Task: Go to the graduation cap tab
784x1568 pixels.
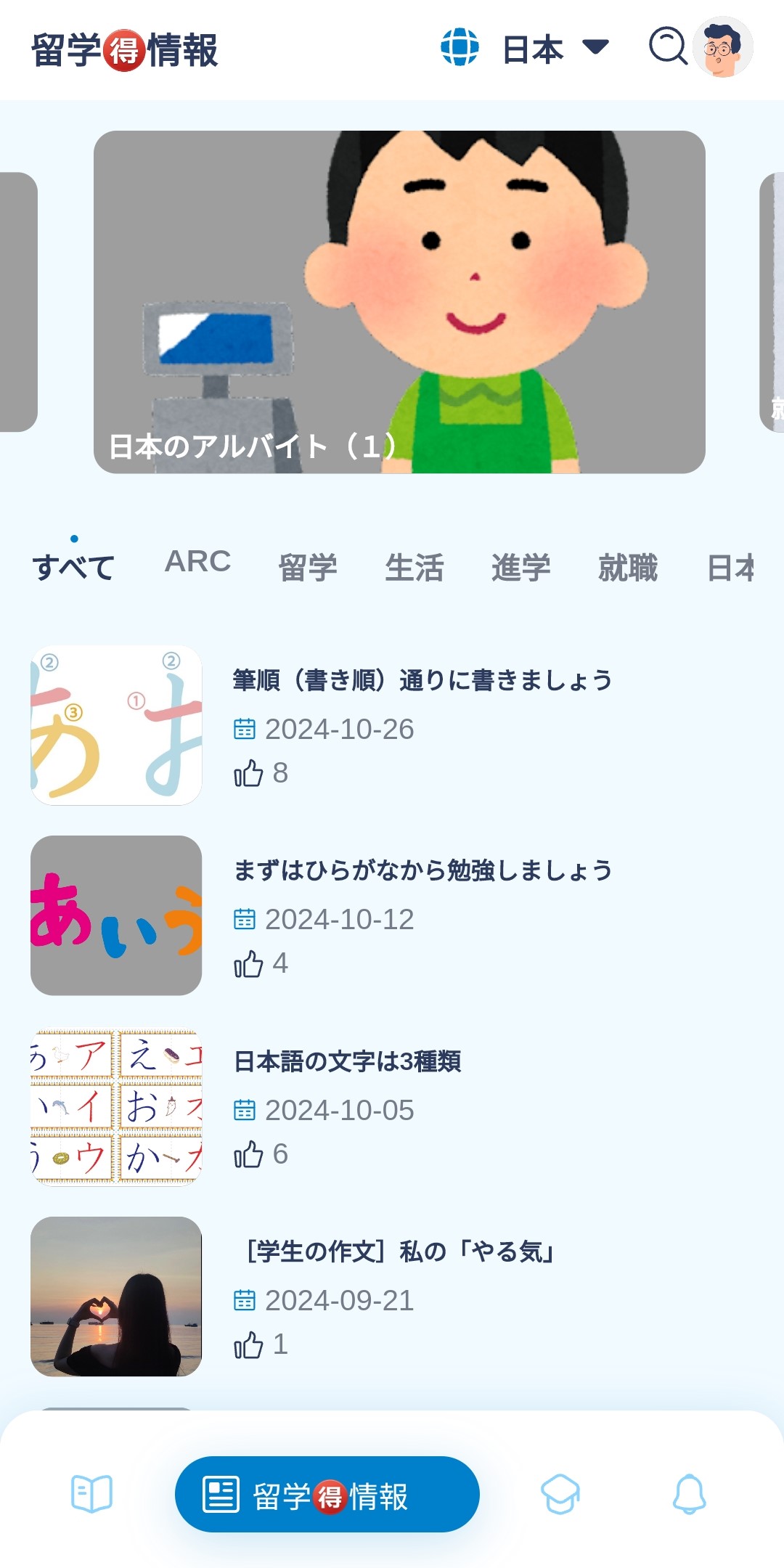Action: point(560,1494)
